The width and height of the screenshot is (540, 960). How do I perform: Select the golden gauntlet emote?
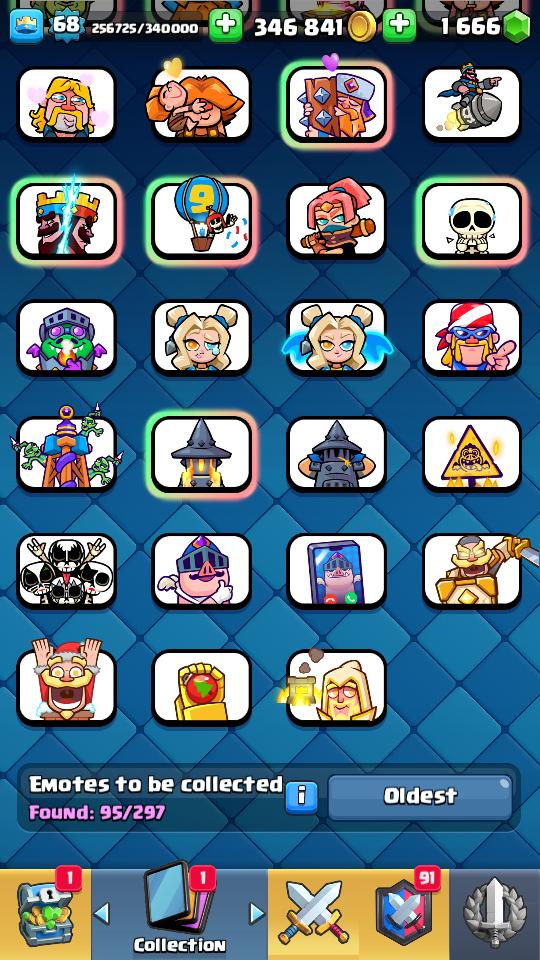[201, 687]
